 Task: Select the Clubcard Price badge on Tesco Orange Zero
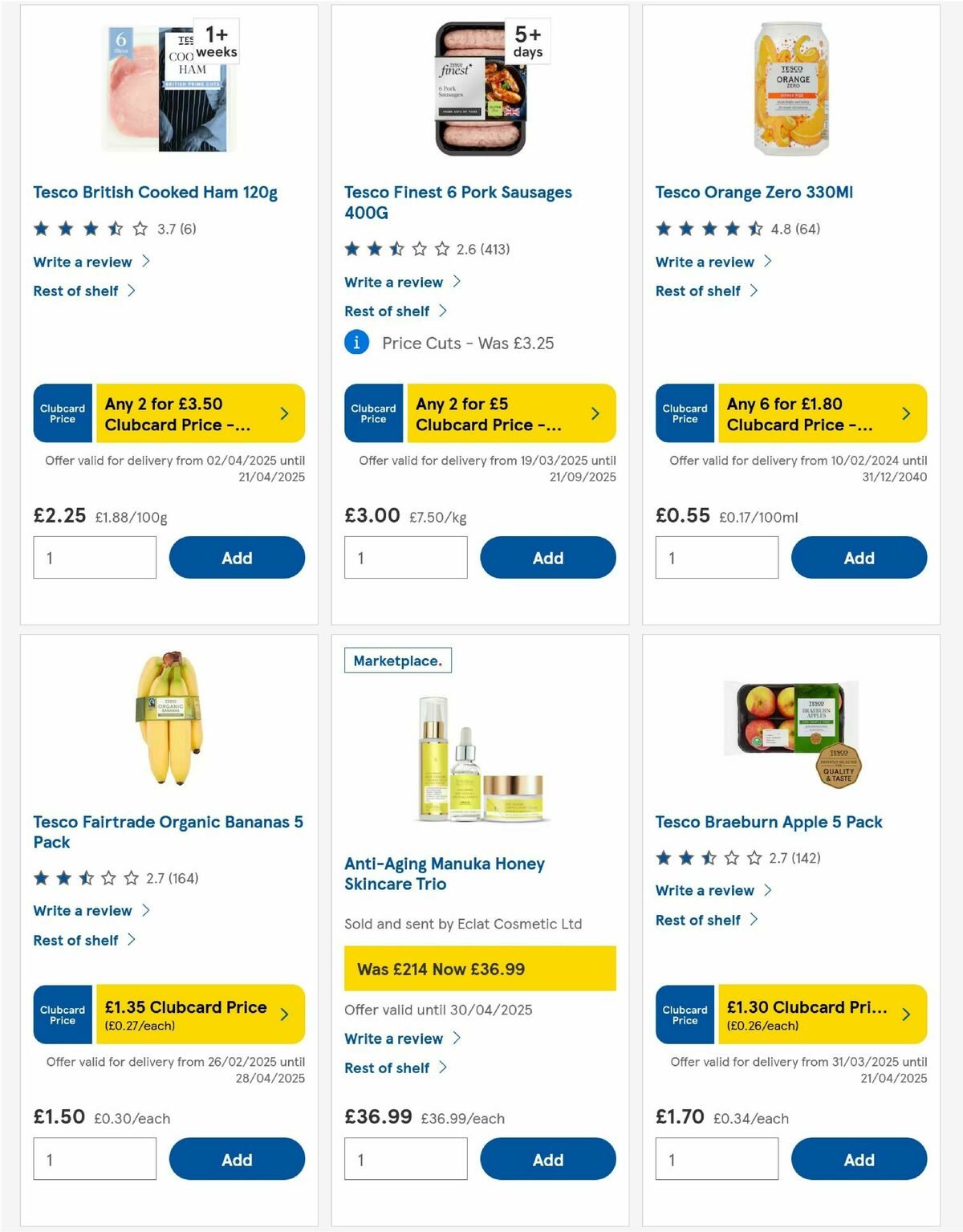pyautogui.click(x=684, y=413)
